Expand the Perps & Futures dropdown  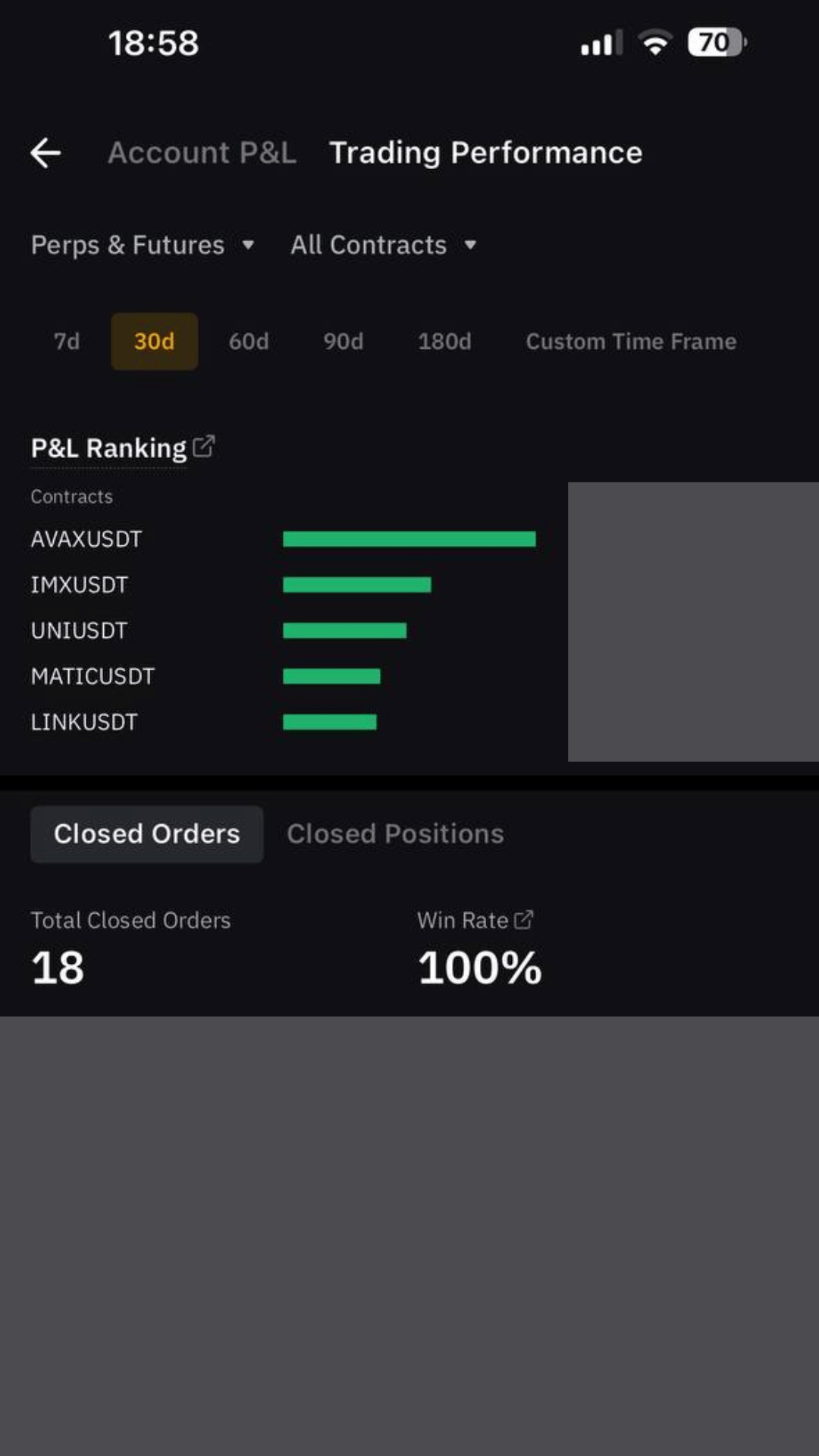pos(143,245)
